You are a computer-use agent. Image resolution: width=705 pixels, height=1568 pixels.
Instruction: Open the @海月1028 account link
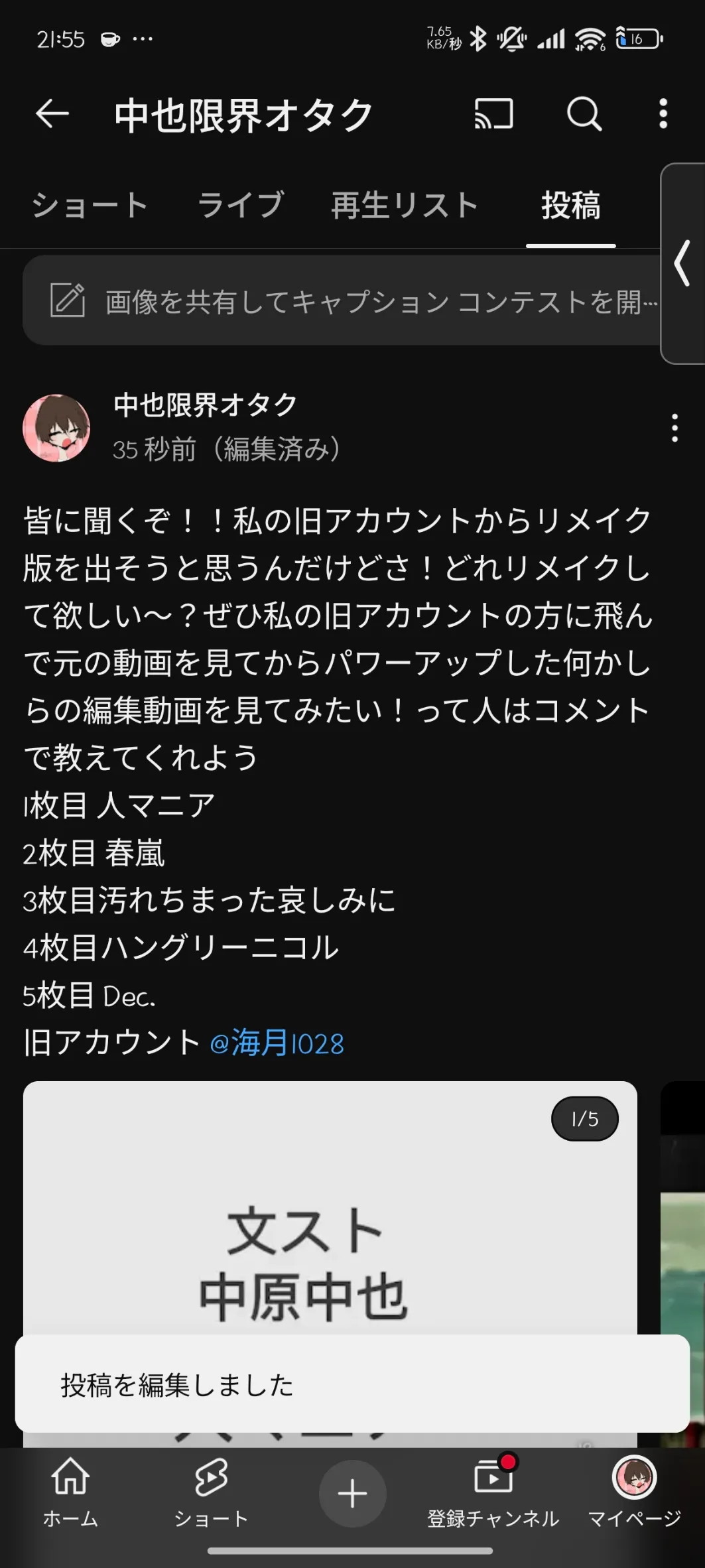[277, 1043]
